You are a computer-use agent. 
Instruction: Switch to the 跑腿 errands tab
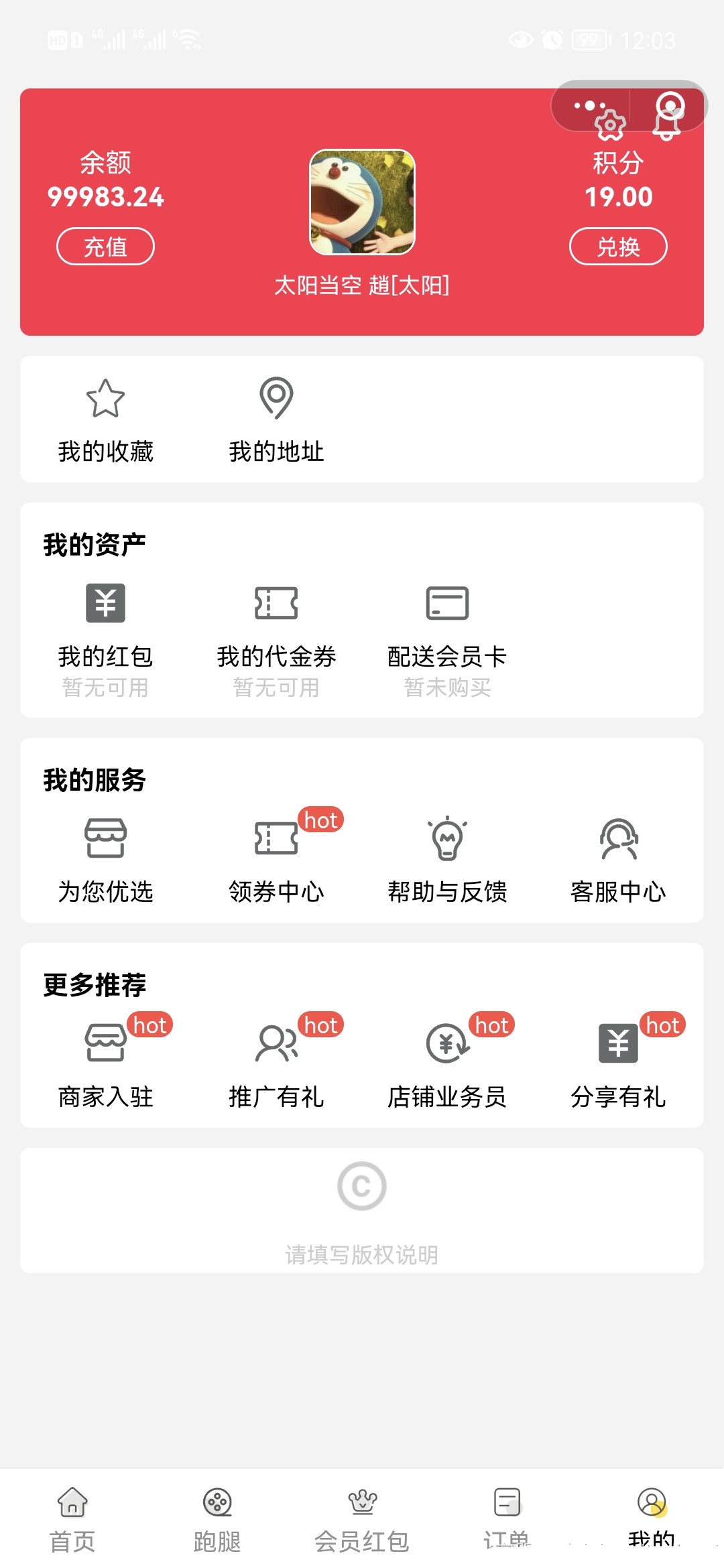click(x=217, y=1518)
